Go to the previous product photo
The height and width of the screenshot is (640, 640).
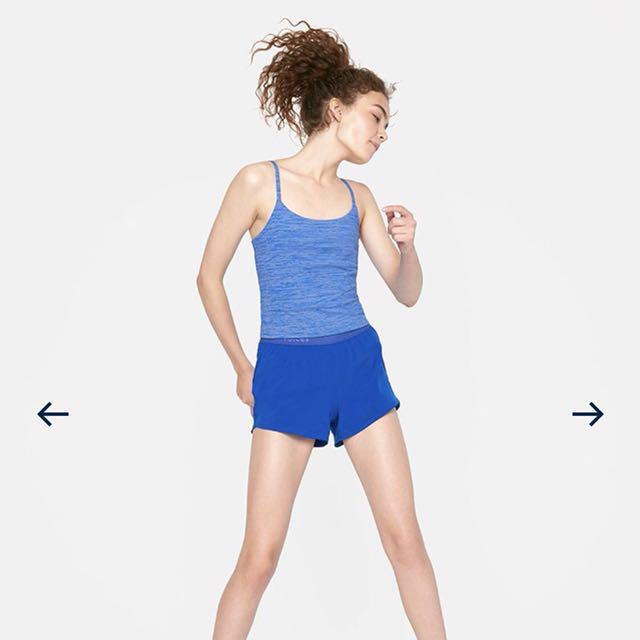click(53, 413)
